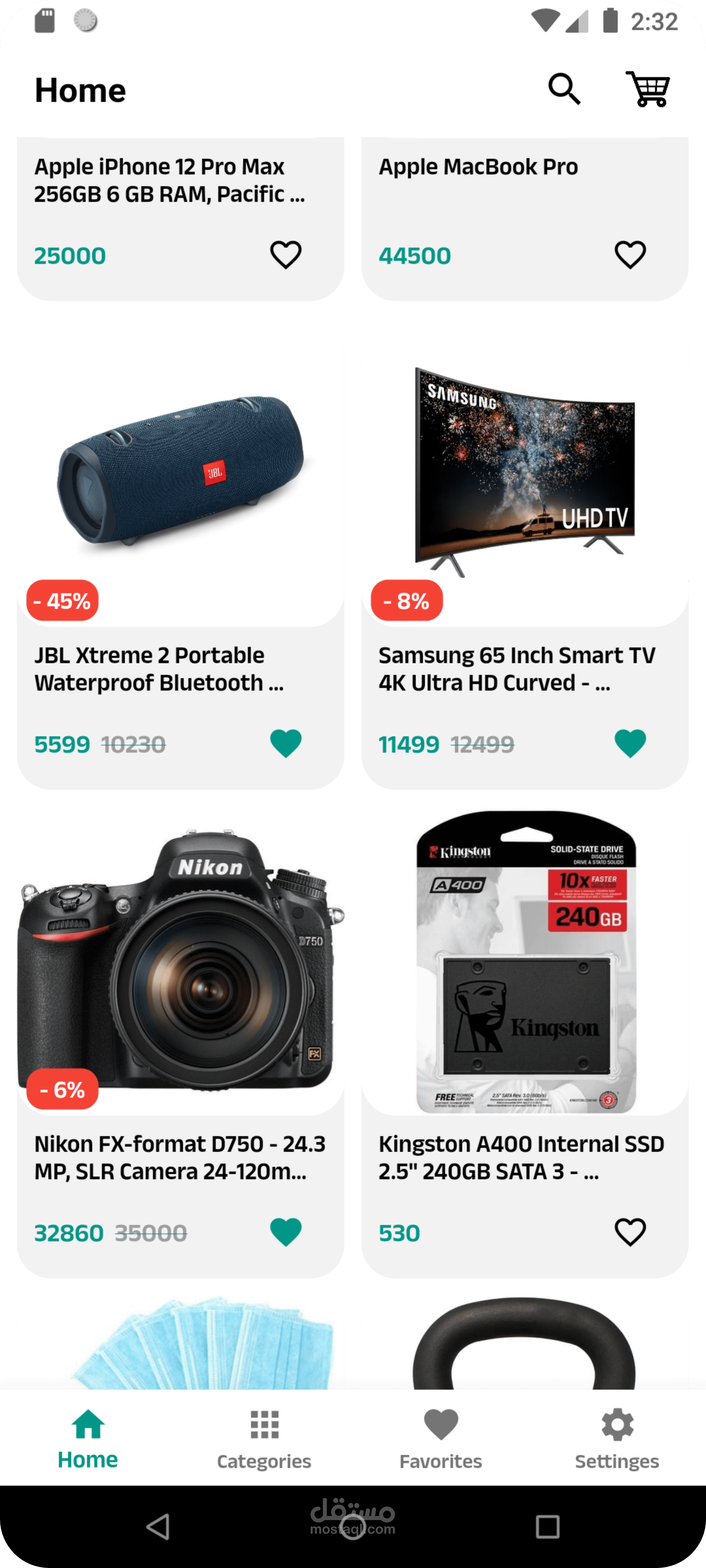Open the recent apps overview

547,1527
